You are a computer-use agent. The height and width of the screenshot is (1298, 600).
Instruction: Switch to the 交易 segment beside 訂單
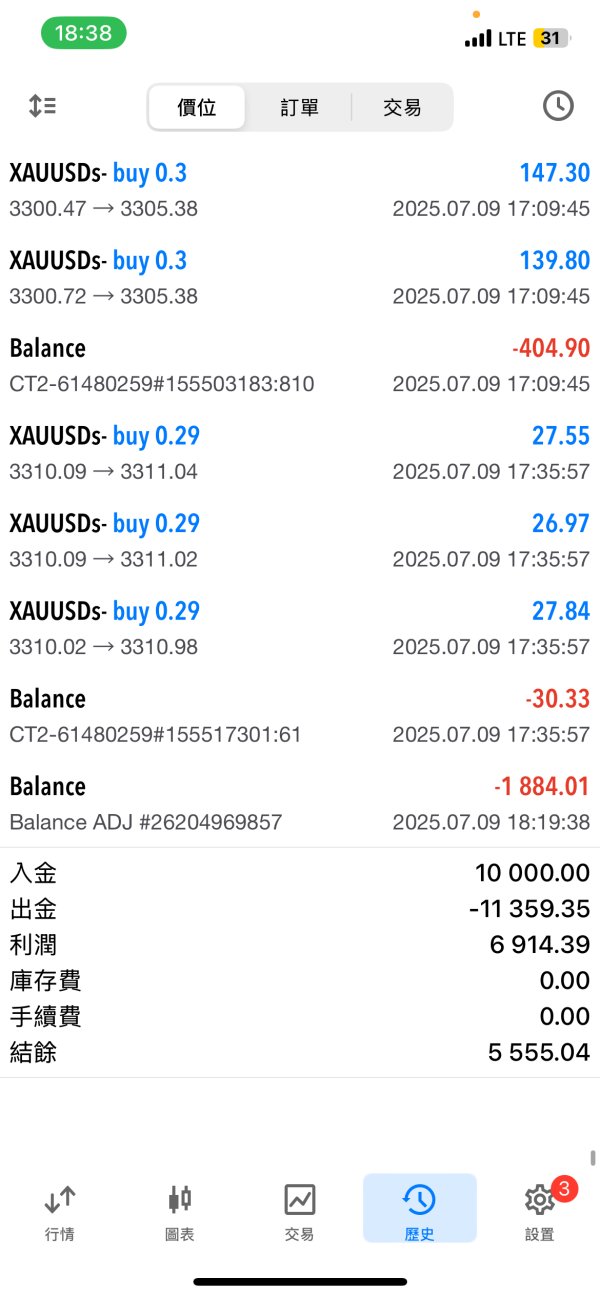pos(402,107)
